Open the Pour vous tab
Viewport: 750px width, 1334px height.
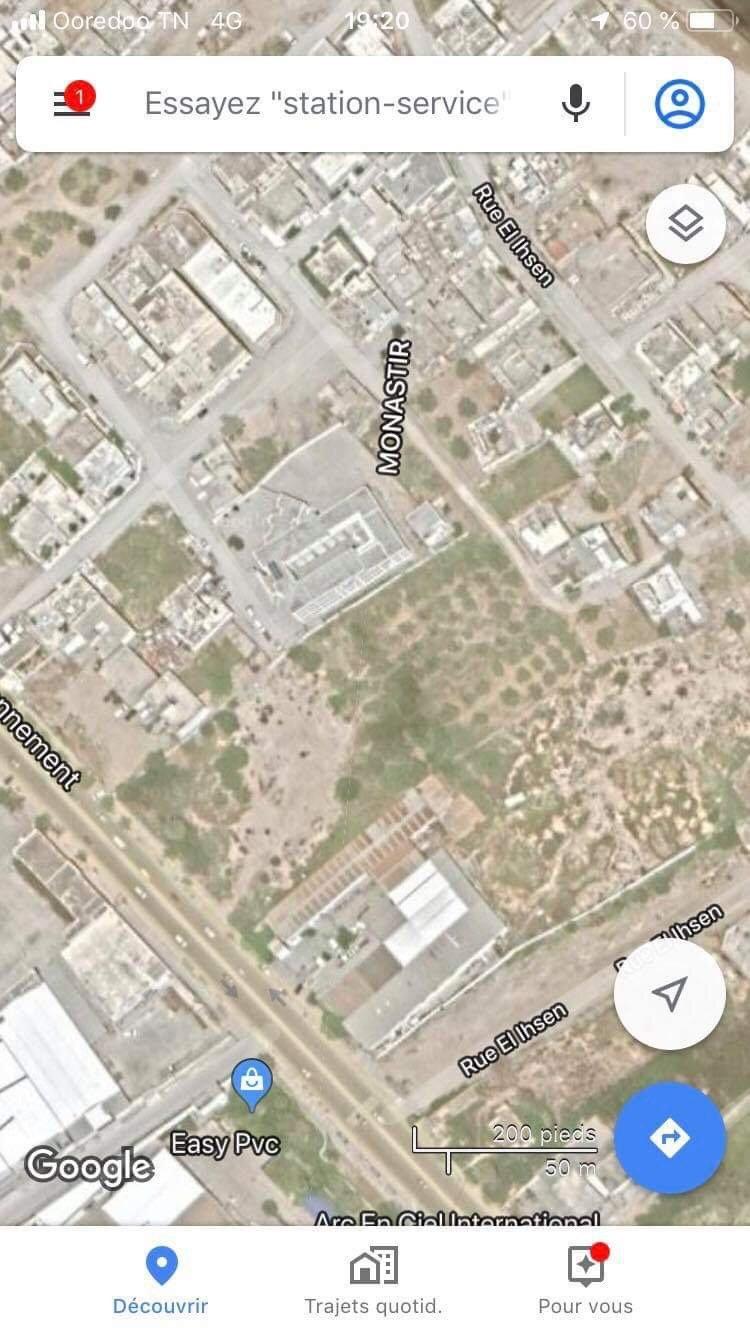pyautogui.click(x=586, y=1280)
